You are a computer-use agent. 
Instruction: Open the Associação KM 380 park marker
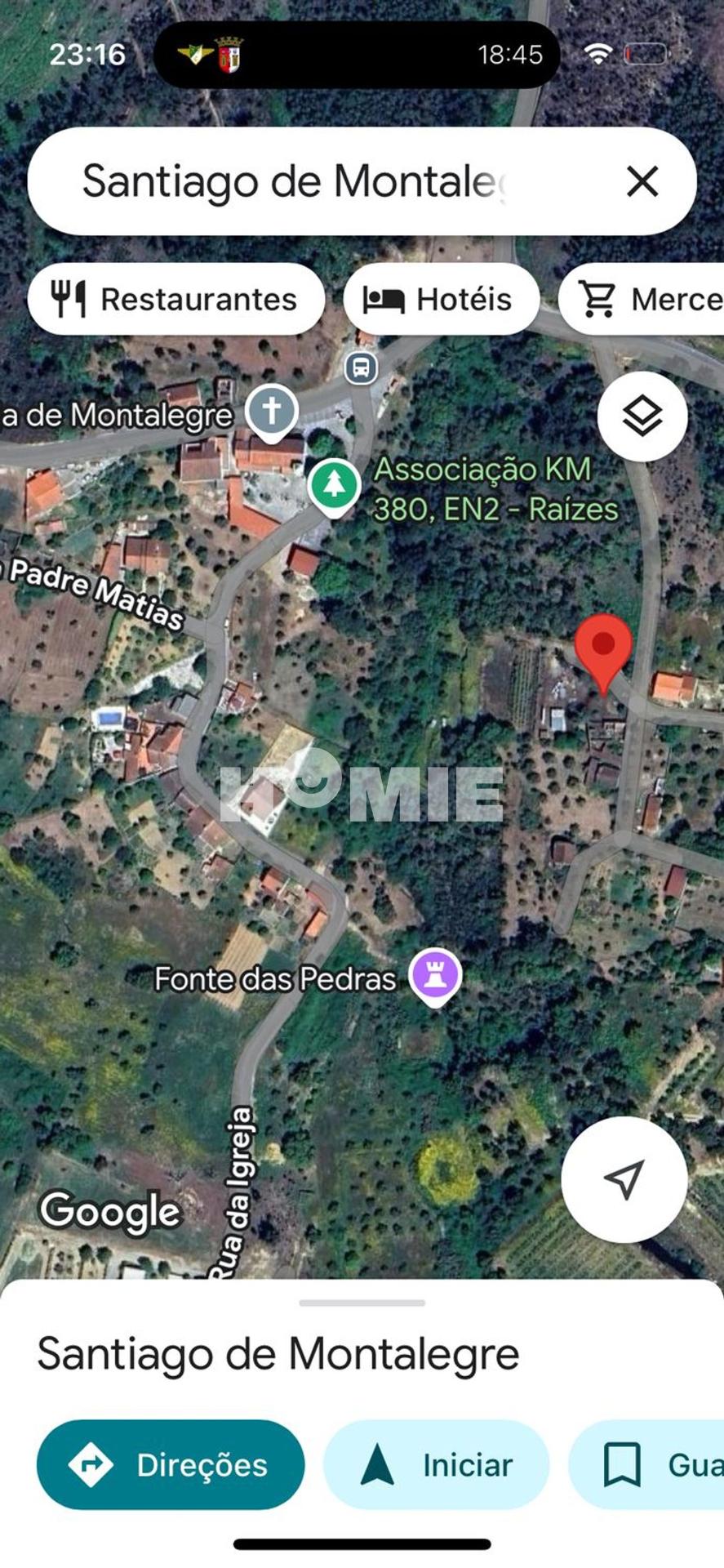click(334, 485)
